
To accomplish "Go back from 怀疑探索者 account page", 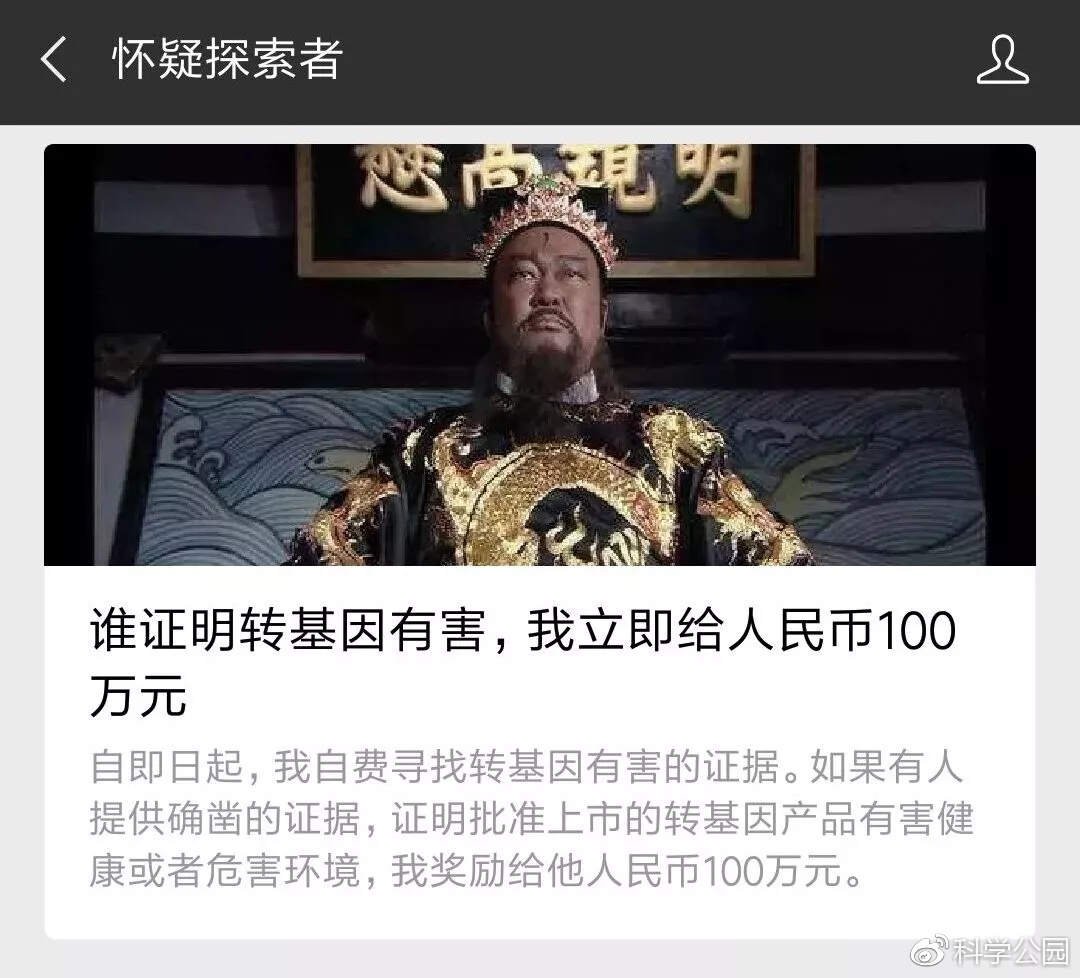I will [x=54, y=60].
